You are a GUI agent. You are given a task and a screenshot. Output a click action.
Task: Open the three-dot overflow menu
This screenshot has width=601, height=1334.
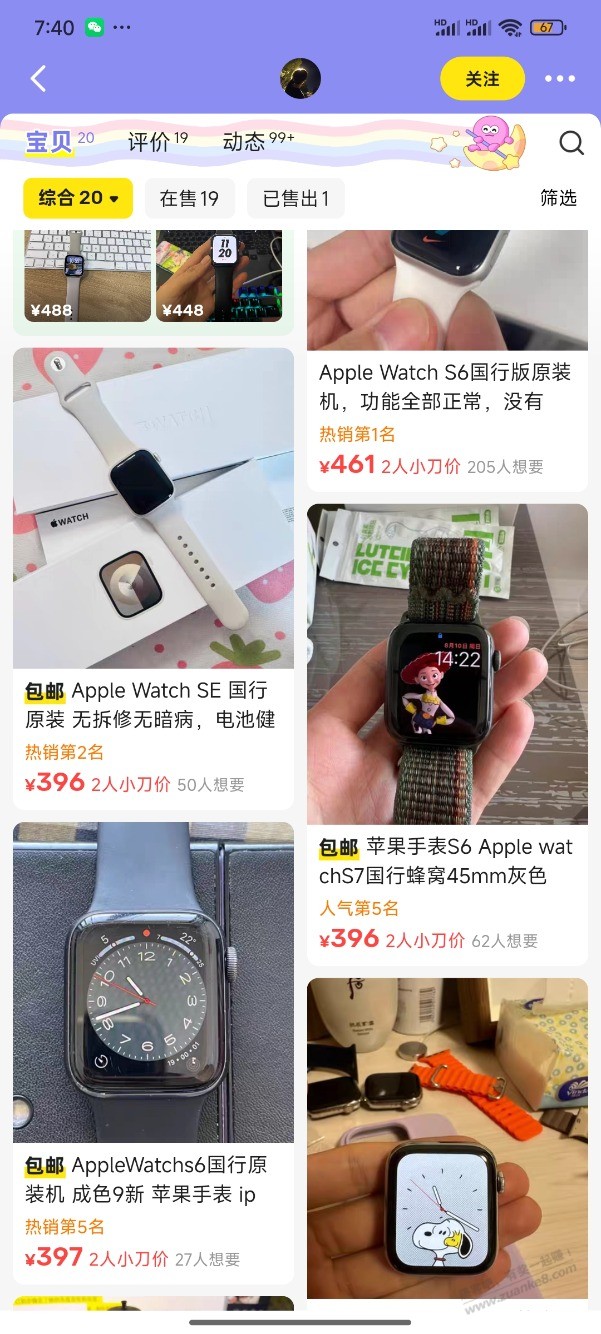(560, 79)
